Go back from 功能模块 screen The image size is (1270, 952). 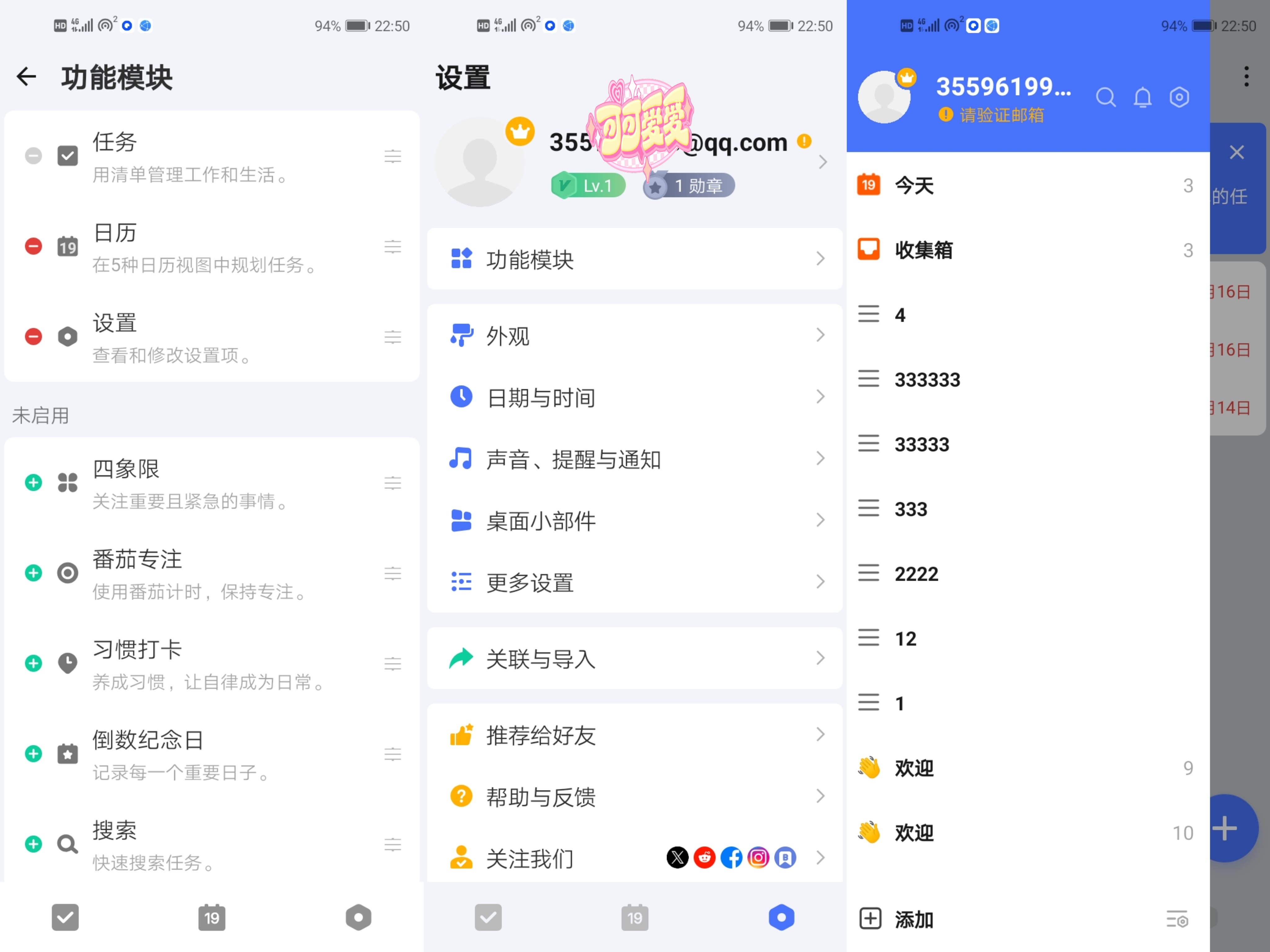click(x=26, y=76)
